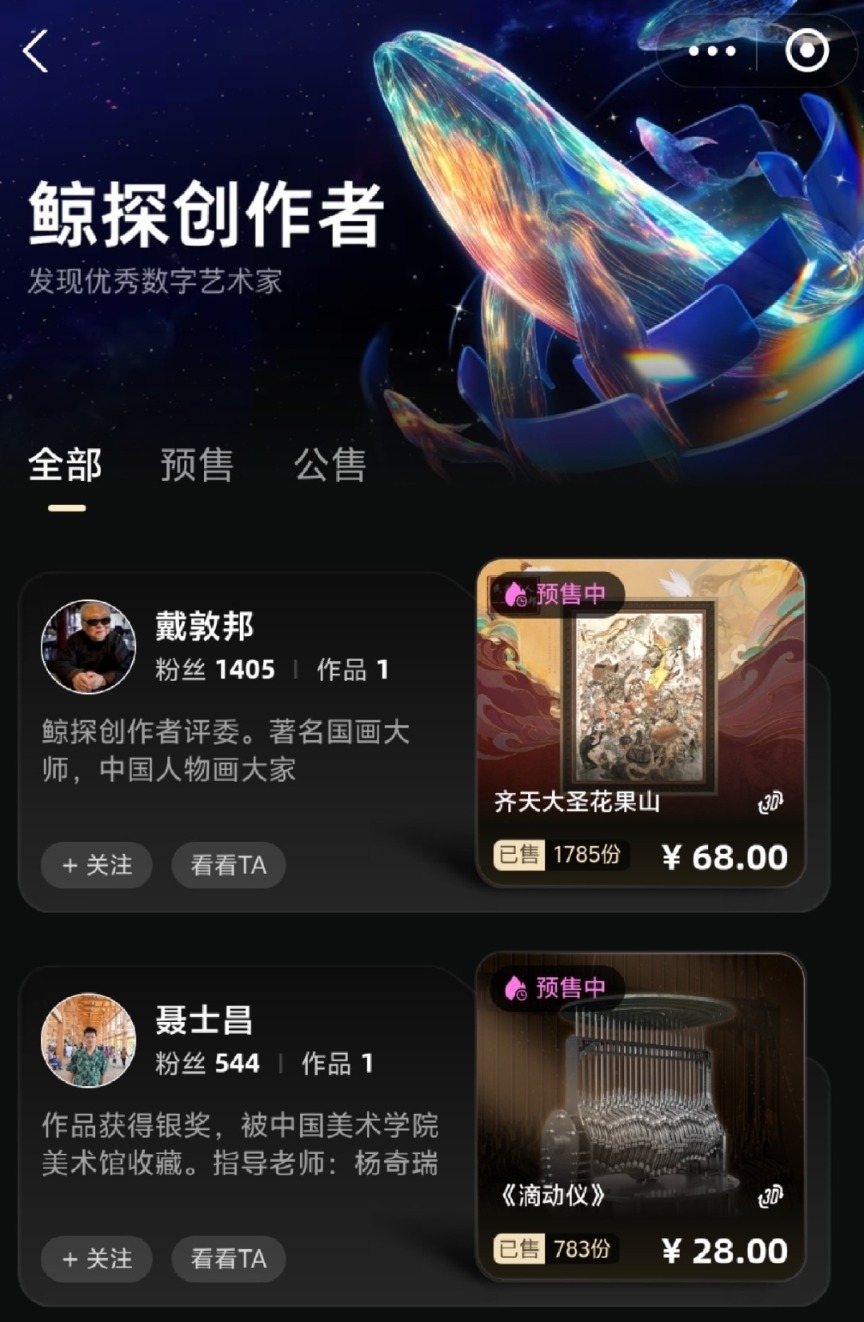Image resolution: width=864 pixels, height=1322 pixels.
Task: Tap 看看TA for 聂士昌
Action: tap(228, 1259)
